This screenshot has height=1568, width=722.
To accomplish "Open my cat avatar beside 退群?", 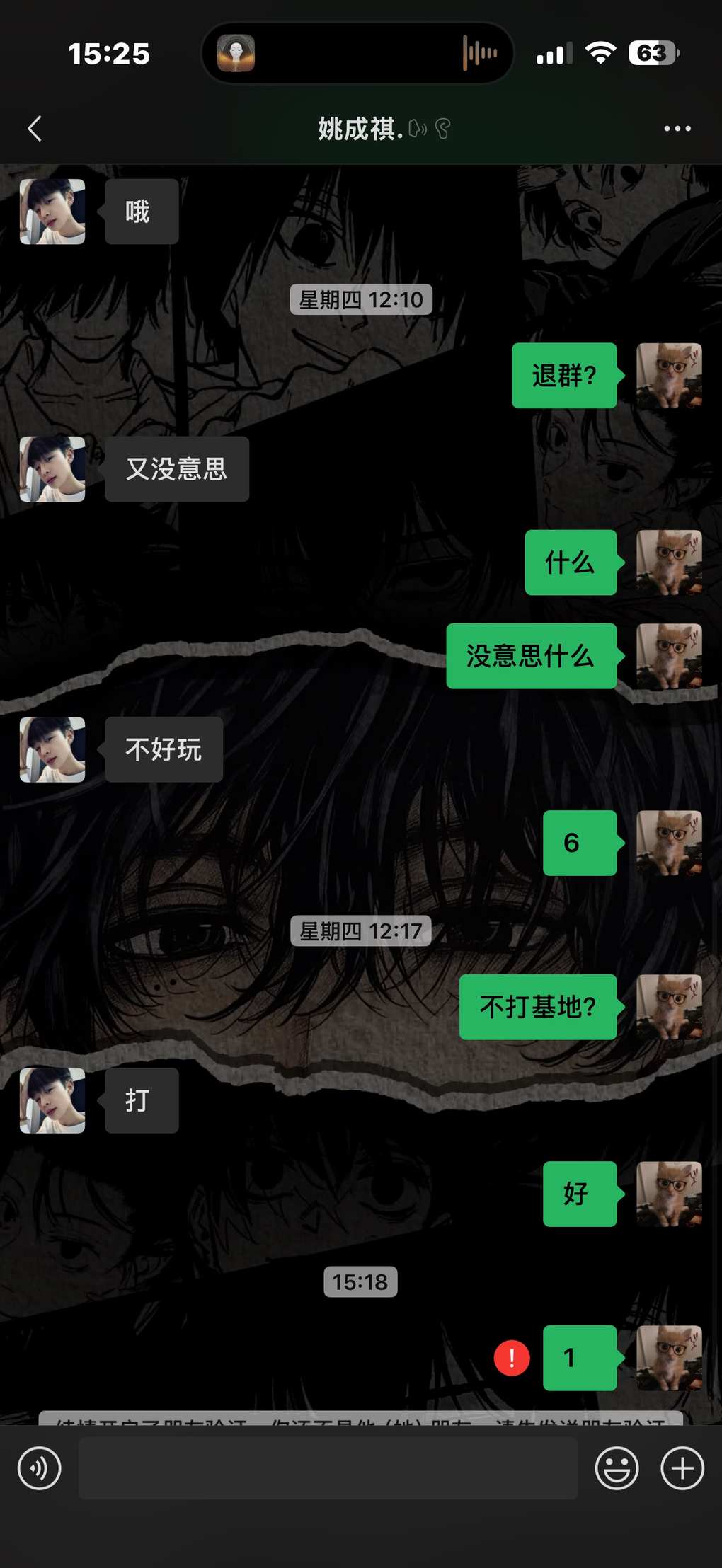I will 669,376.
